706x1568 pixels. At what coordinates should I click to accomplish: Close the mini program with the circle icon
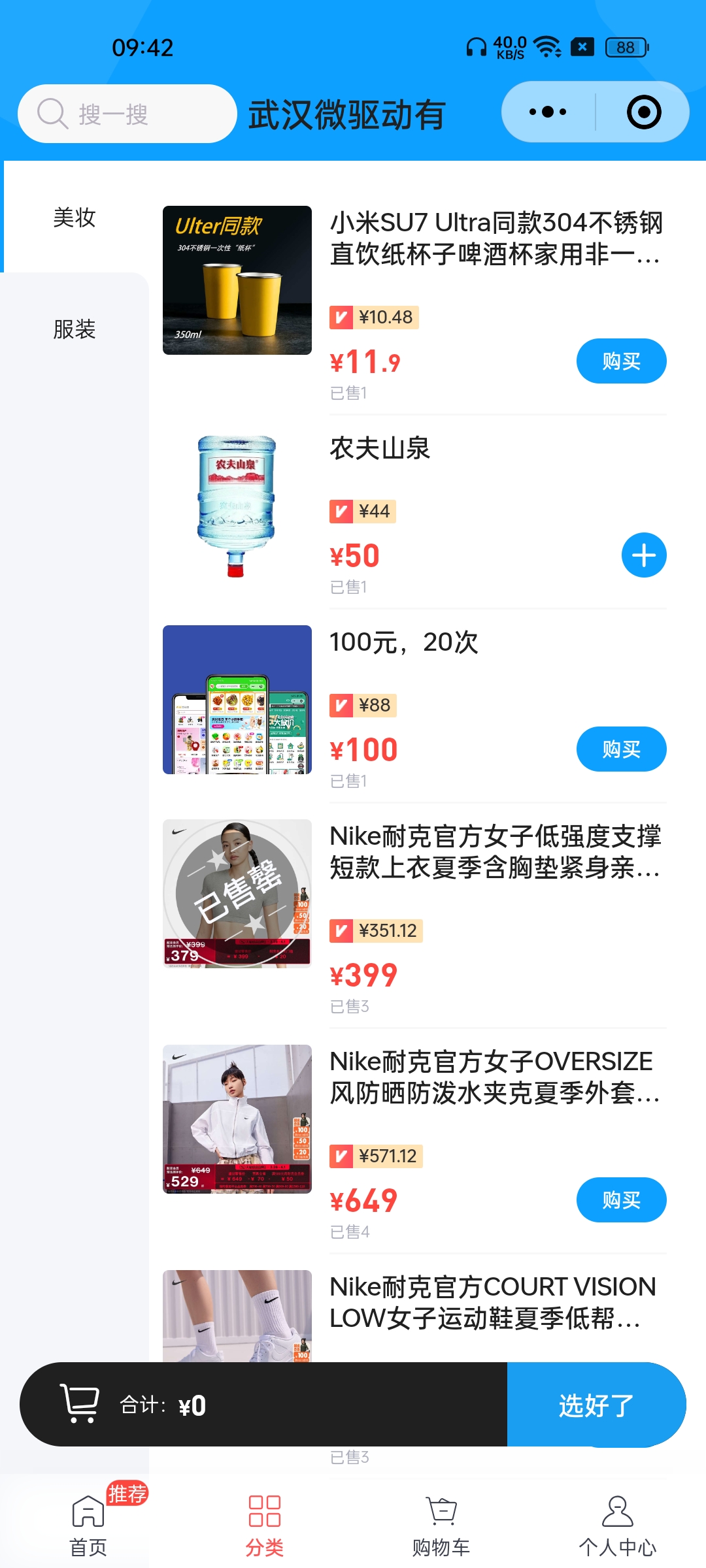pyautogui.click(x=643, y=112)
